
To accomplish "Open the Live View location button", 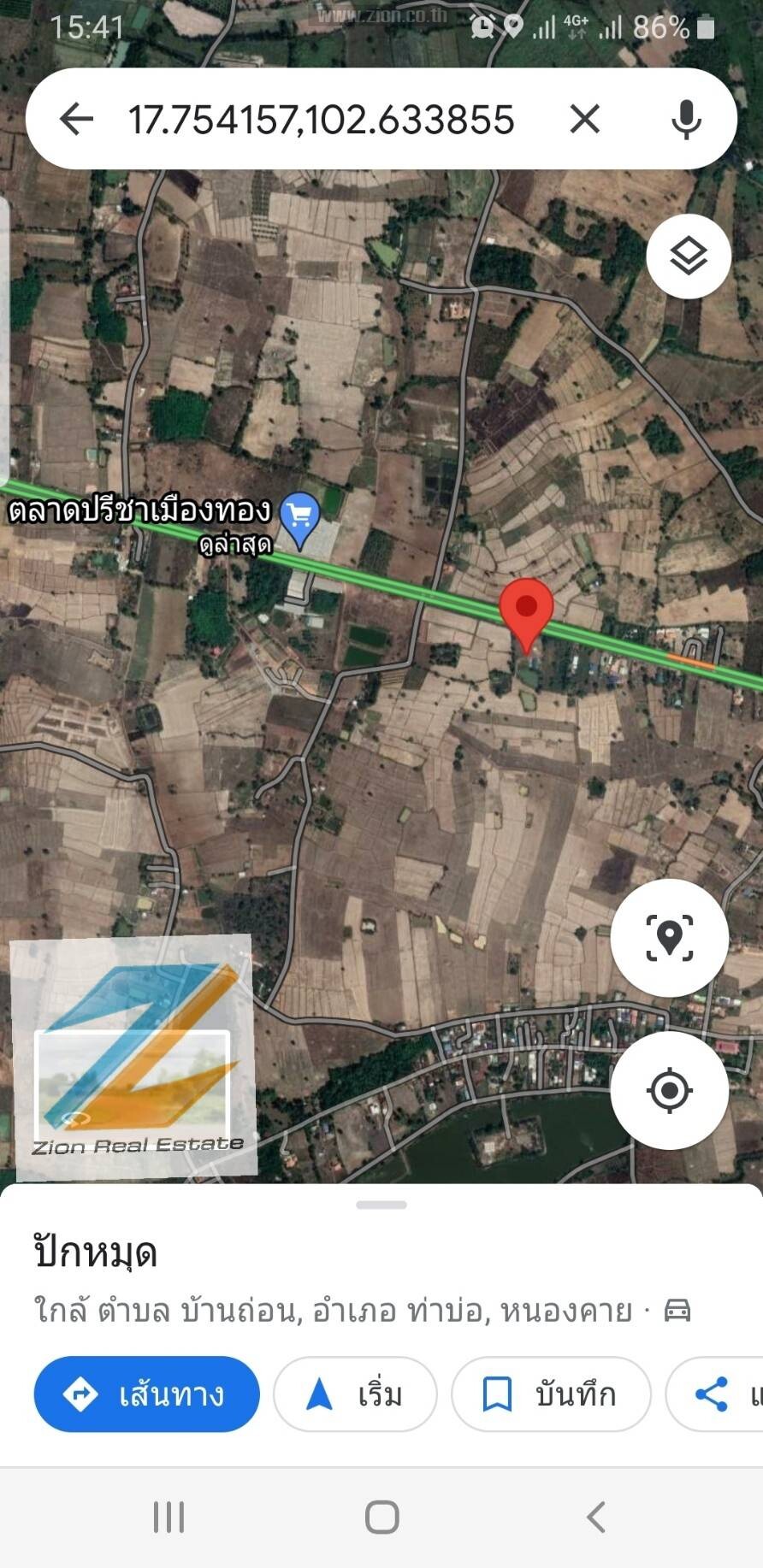I will (670, 938).
